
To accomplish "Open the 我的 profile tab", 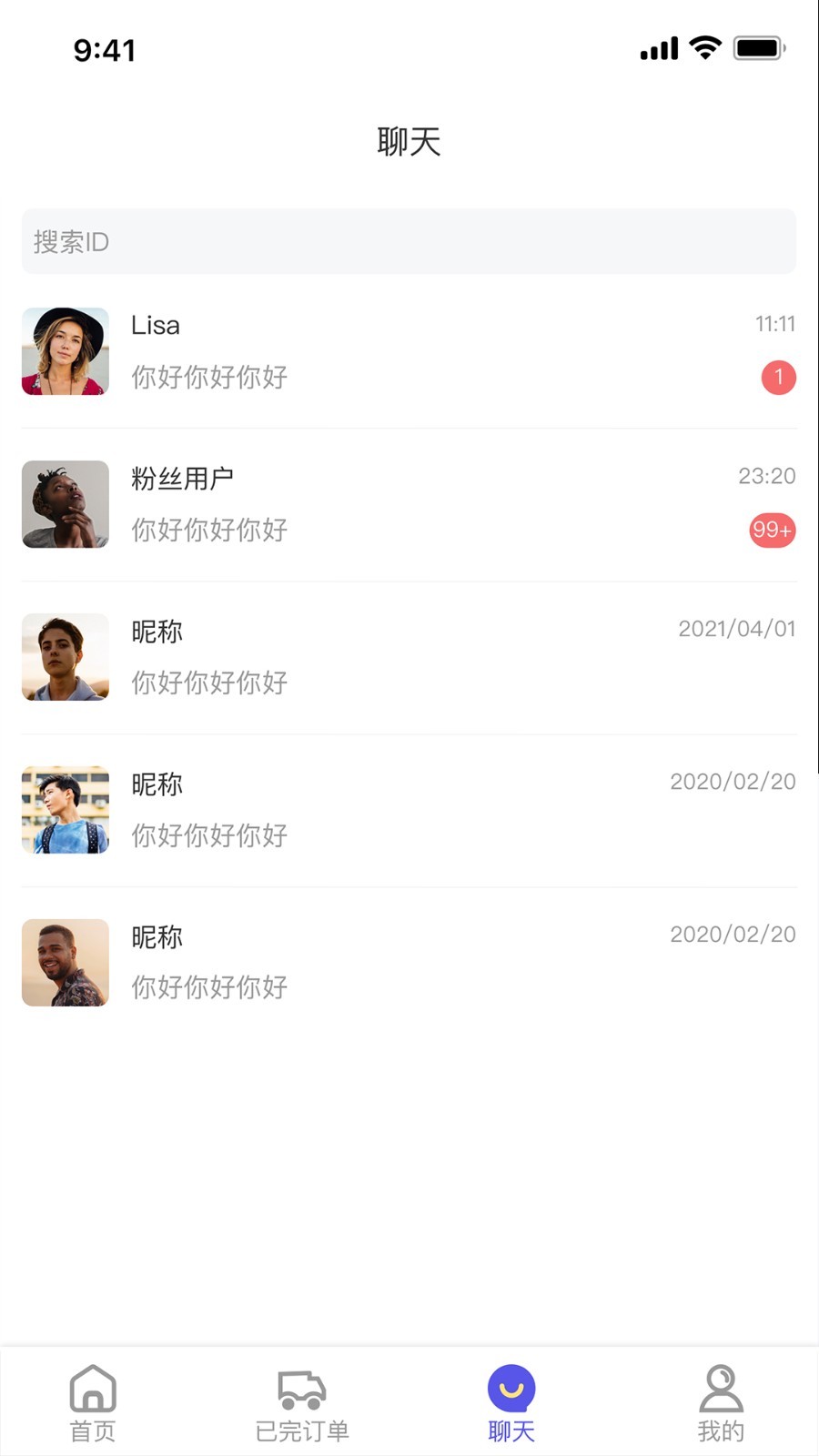I will (721, 1402).
